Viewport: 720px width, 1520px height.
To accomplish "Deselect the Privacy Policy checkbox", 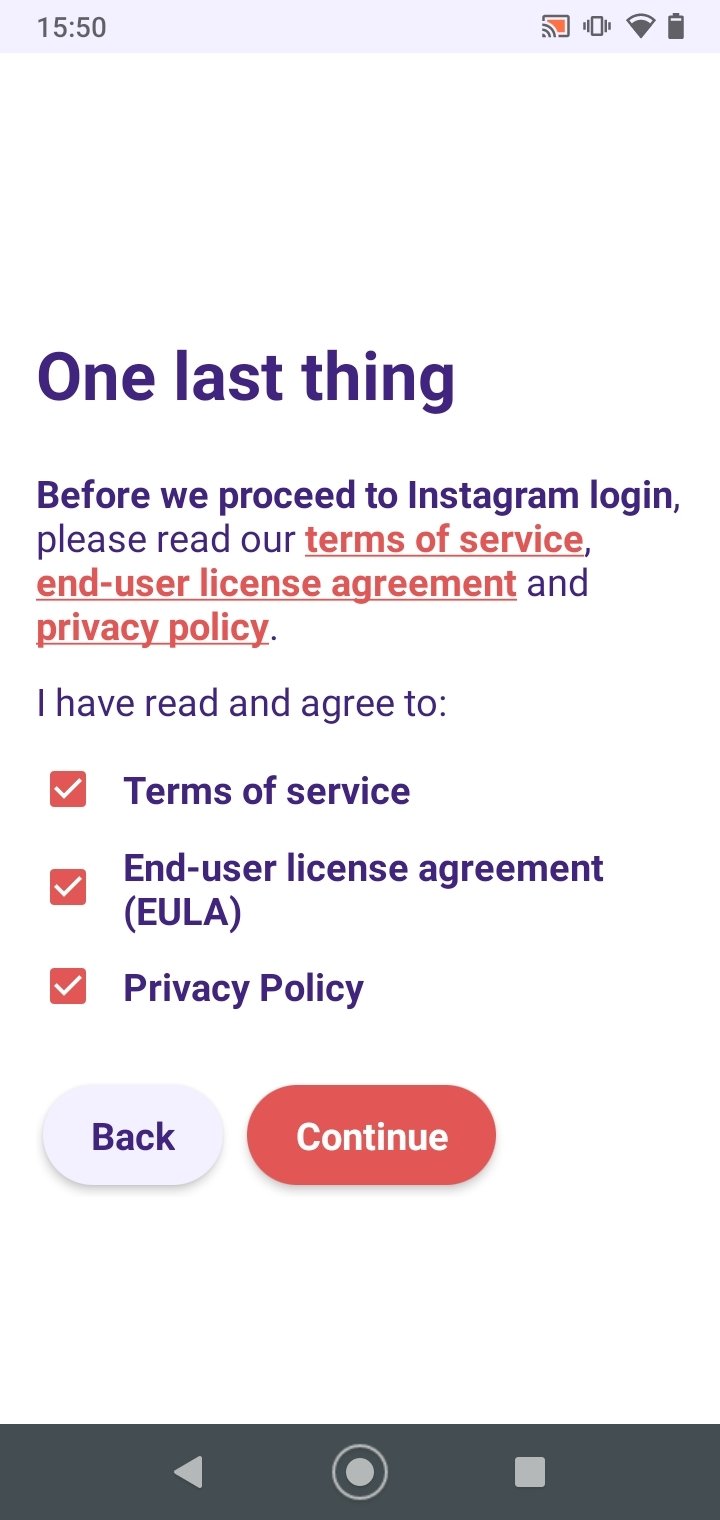I will click(x=68, y=986).
